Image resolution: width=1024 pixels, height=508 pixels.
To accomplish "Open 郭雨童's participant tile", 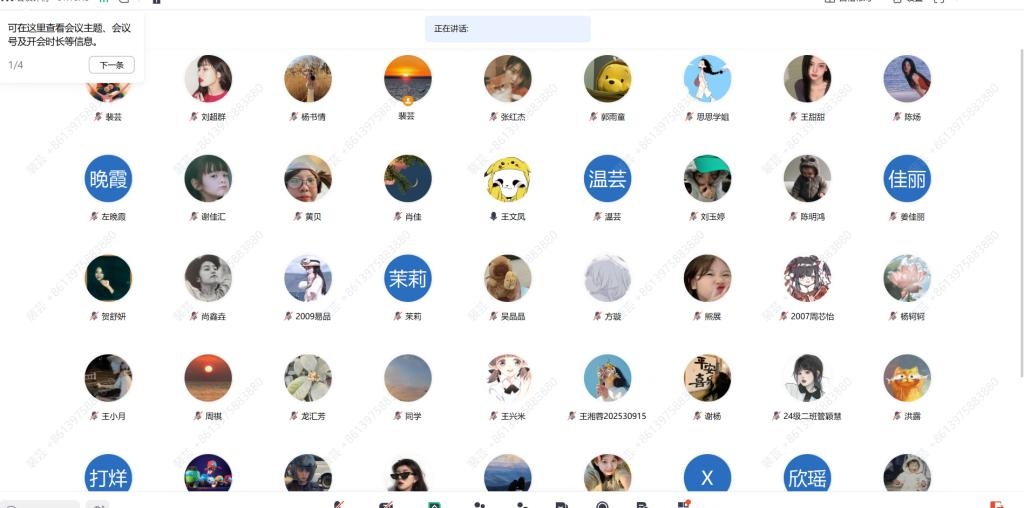I will click(607, 79).
